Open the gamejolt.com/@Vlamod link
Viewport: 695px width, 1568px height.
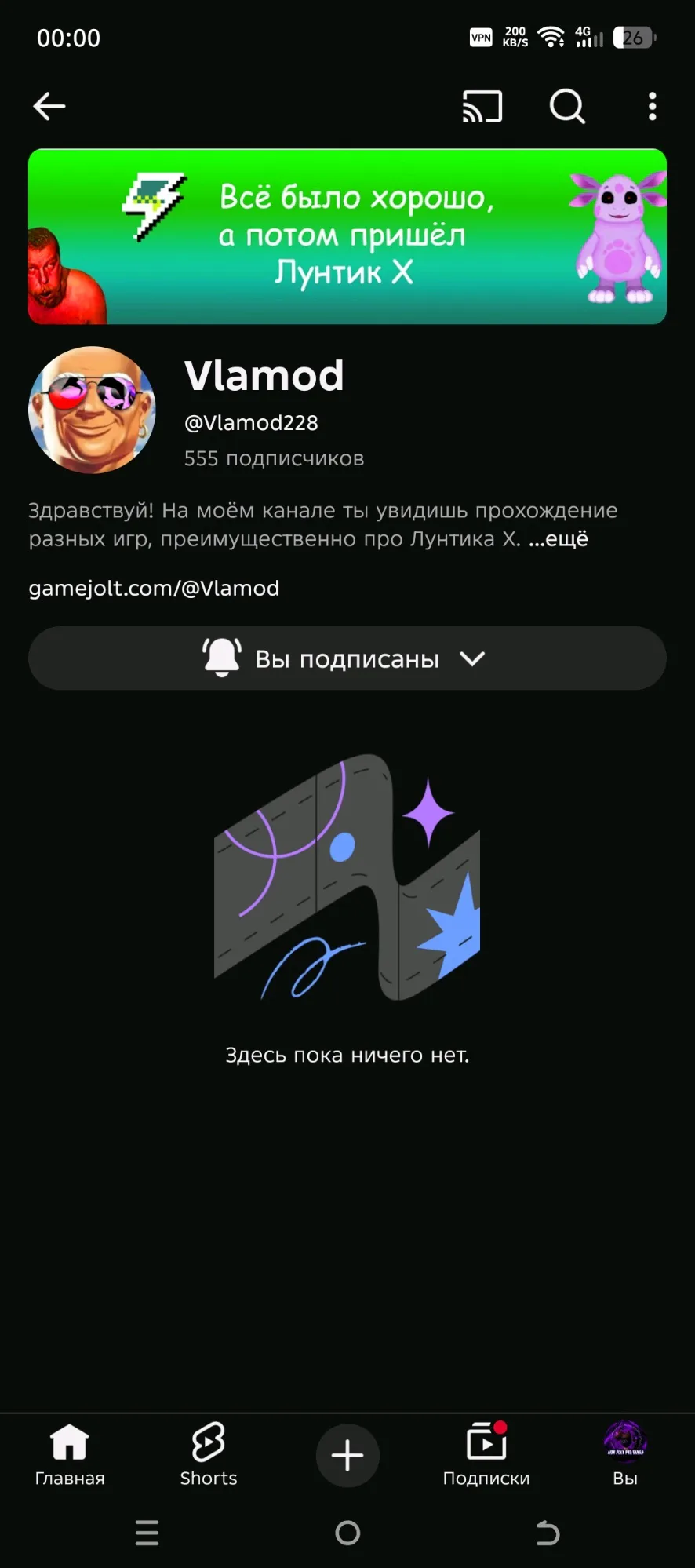(154, 589)
